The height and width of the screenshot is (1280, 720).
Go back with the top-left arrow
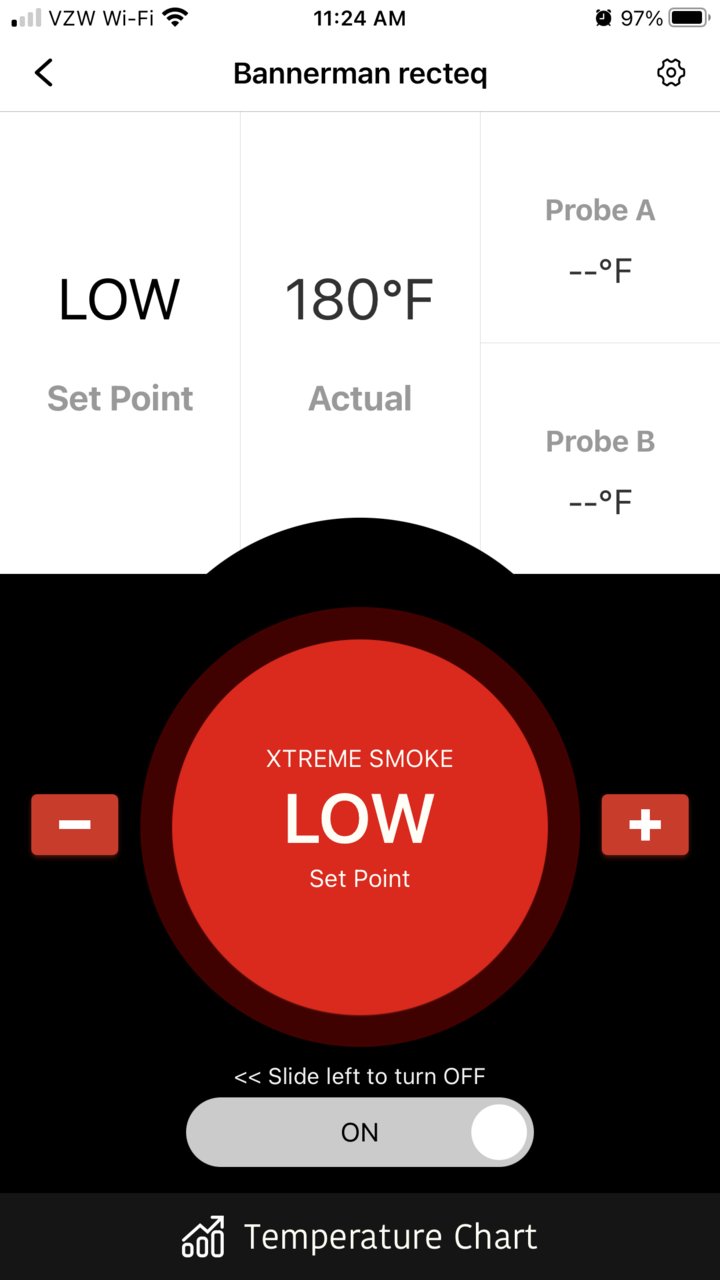point(43,73)
